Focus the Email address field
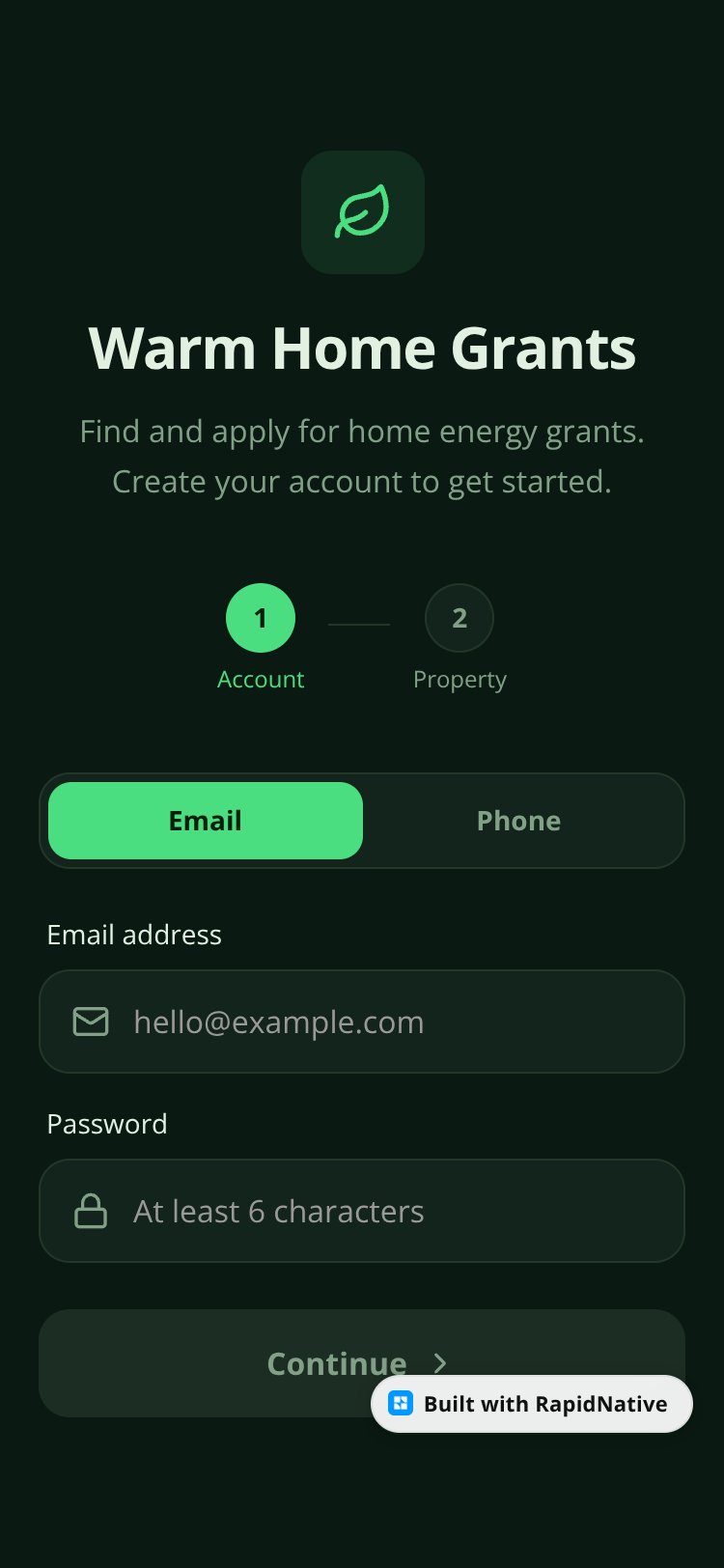Viewport: 724px width, 1568px height. click(362, 1022)
